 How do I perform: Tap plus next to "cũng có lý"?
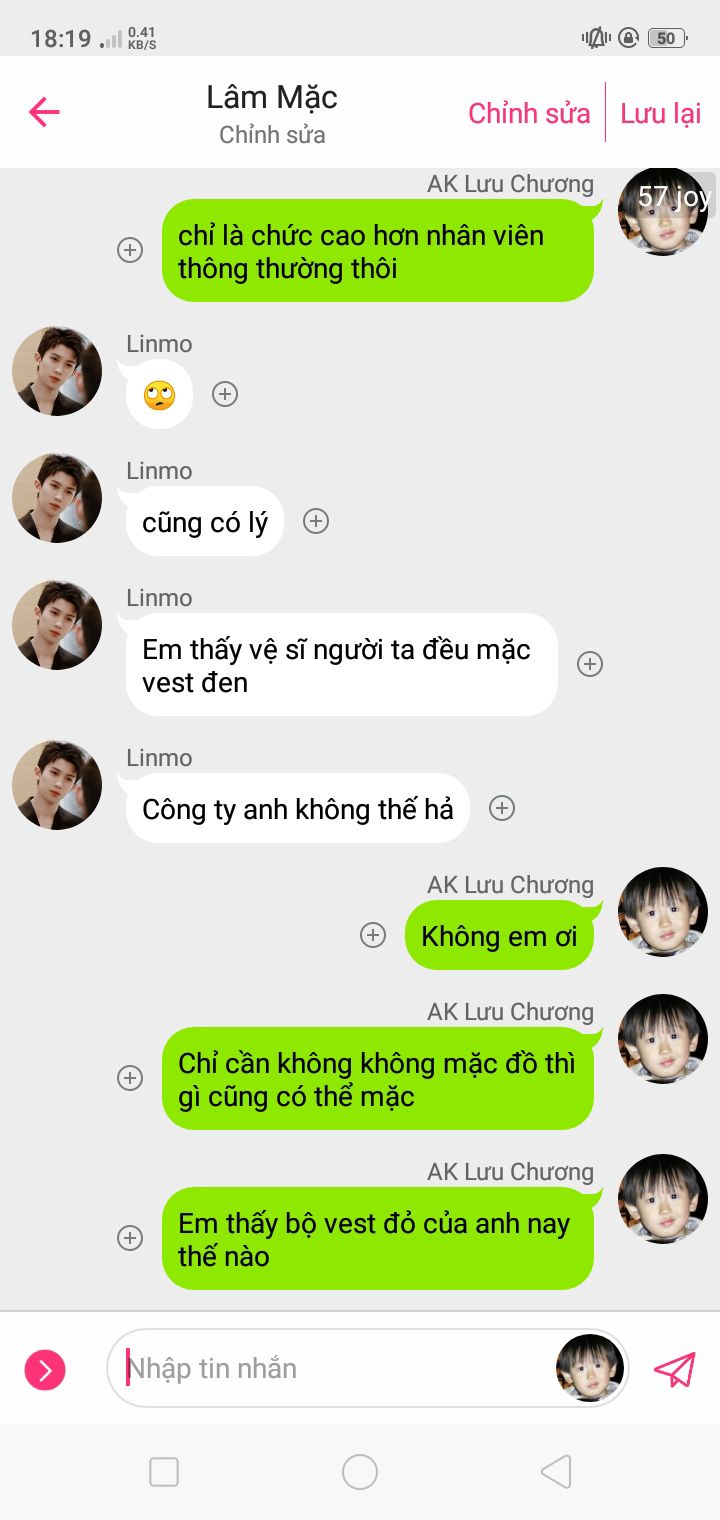[x=316, y=521]
